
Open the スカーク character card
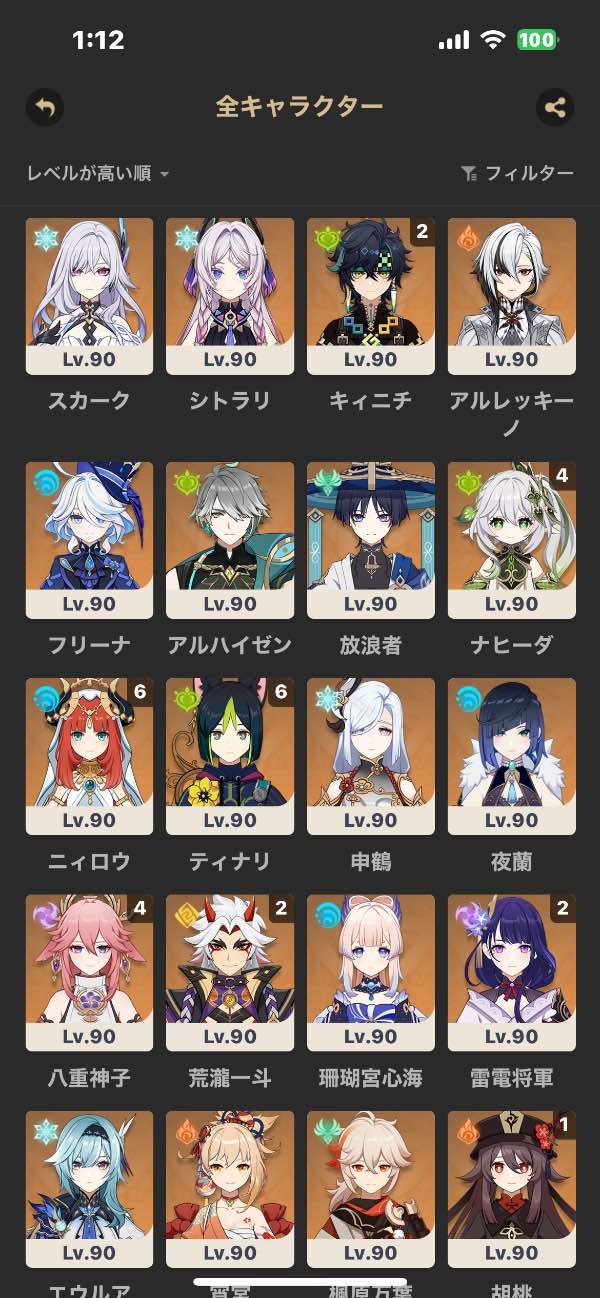pos(89,296)
